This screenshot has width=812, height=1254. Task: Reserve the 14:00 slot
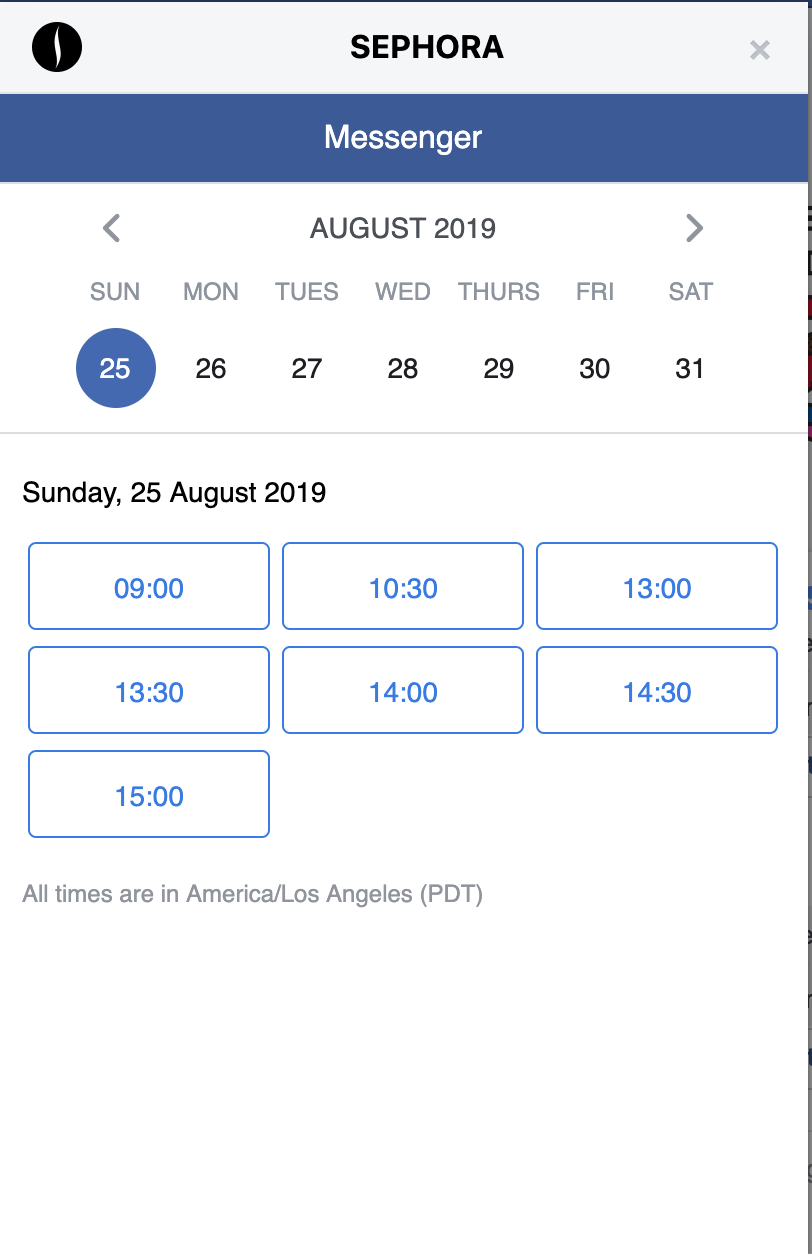coord(403,691)
